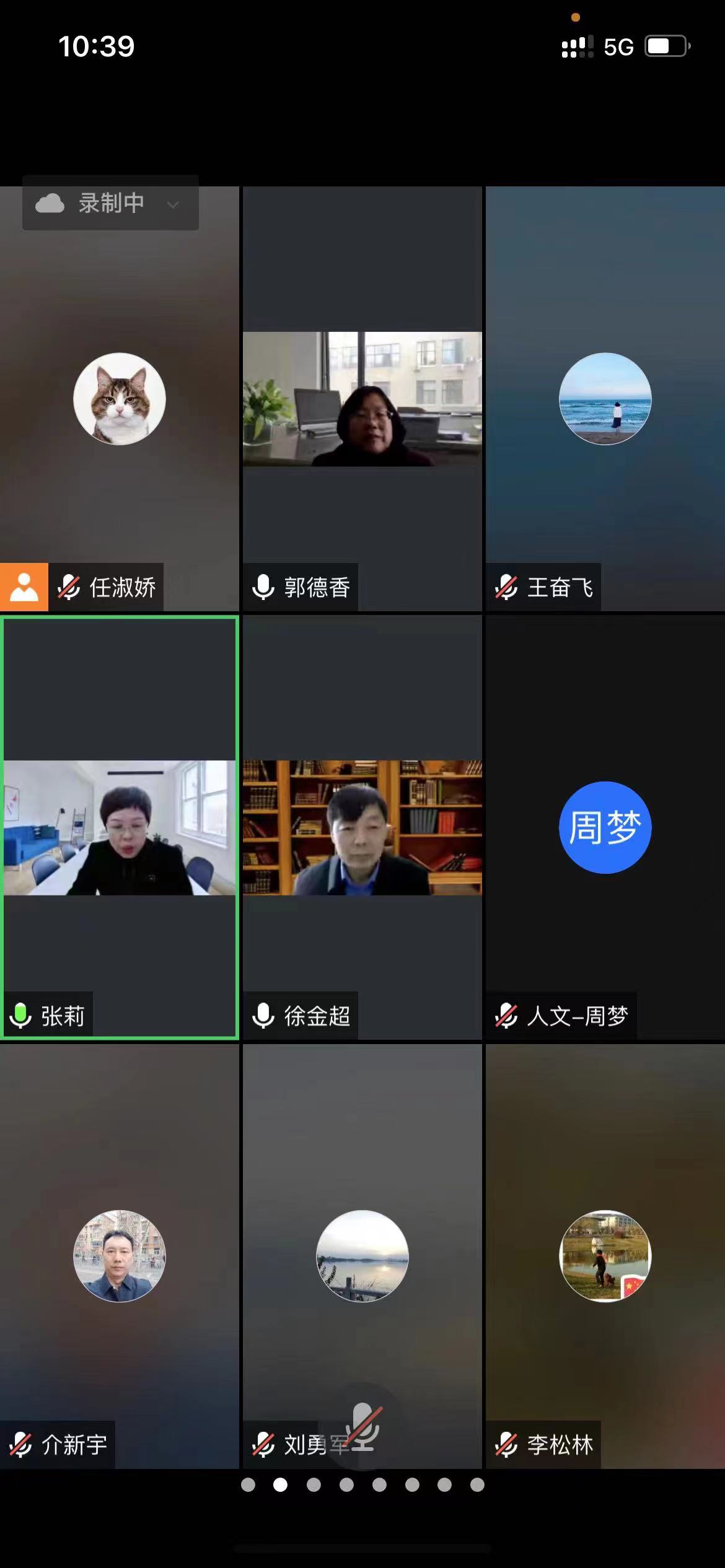Select 李松林's participant tile
Image resolution: width=725 pixels, height=1568 pixels.
tap(605, 1256)
